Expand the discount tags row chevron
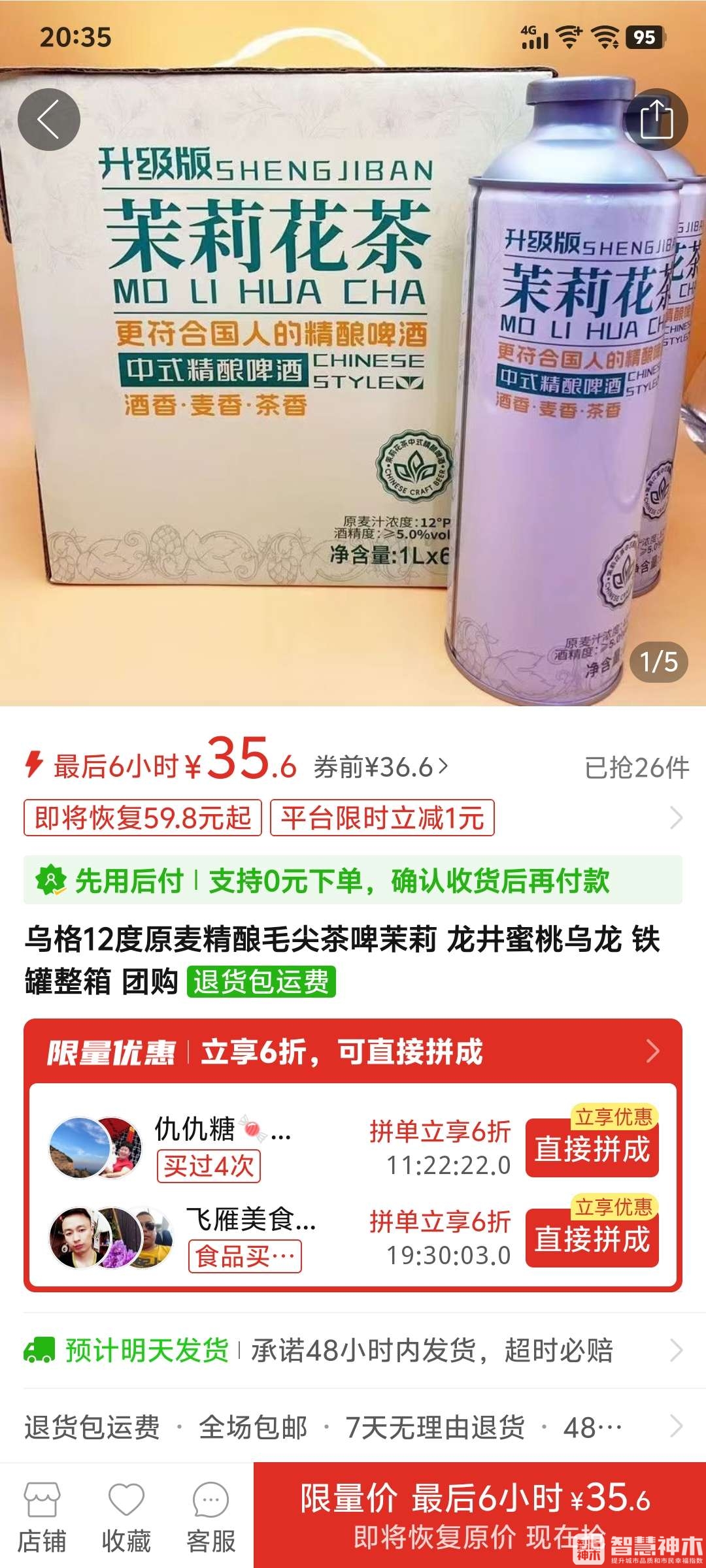Screen dimensions: 706x1568 pyautogui.click(x=676, y=818)
